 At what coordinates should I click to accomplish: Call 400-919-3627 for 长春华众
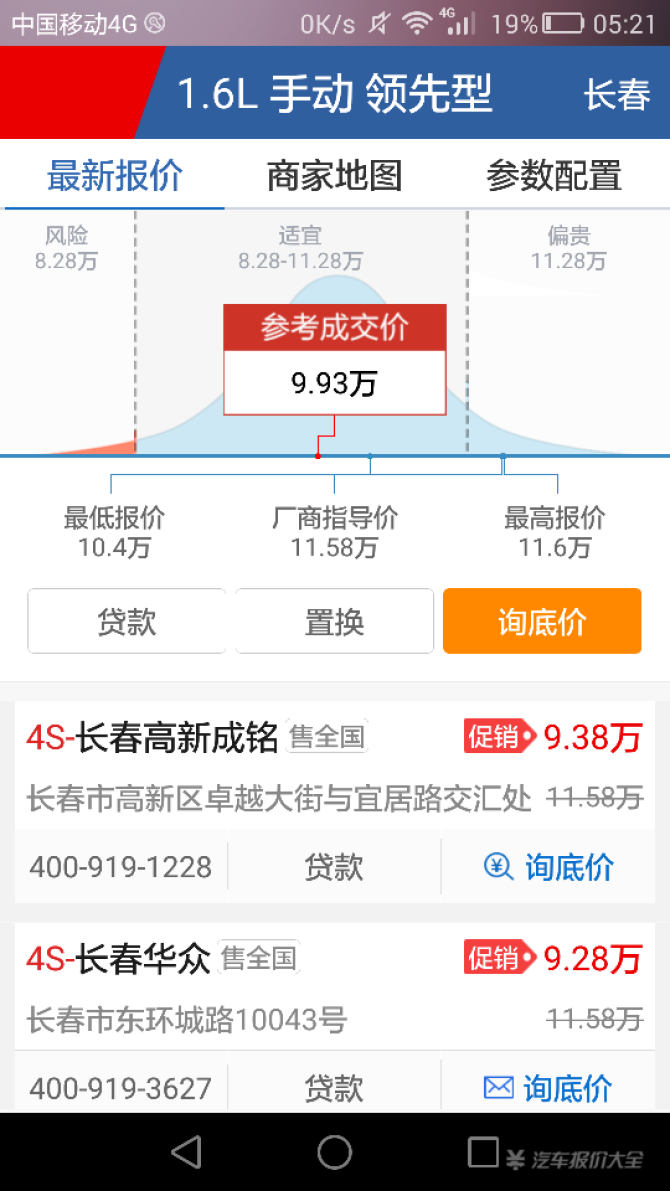pyautogui.click(x=121, y=1087)
